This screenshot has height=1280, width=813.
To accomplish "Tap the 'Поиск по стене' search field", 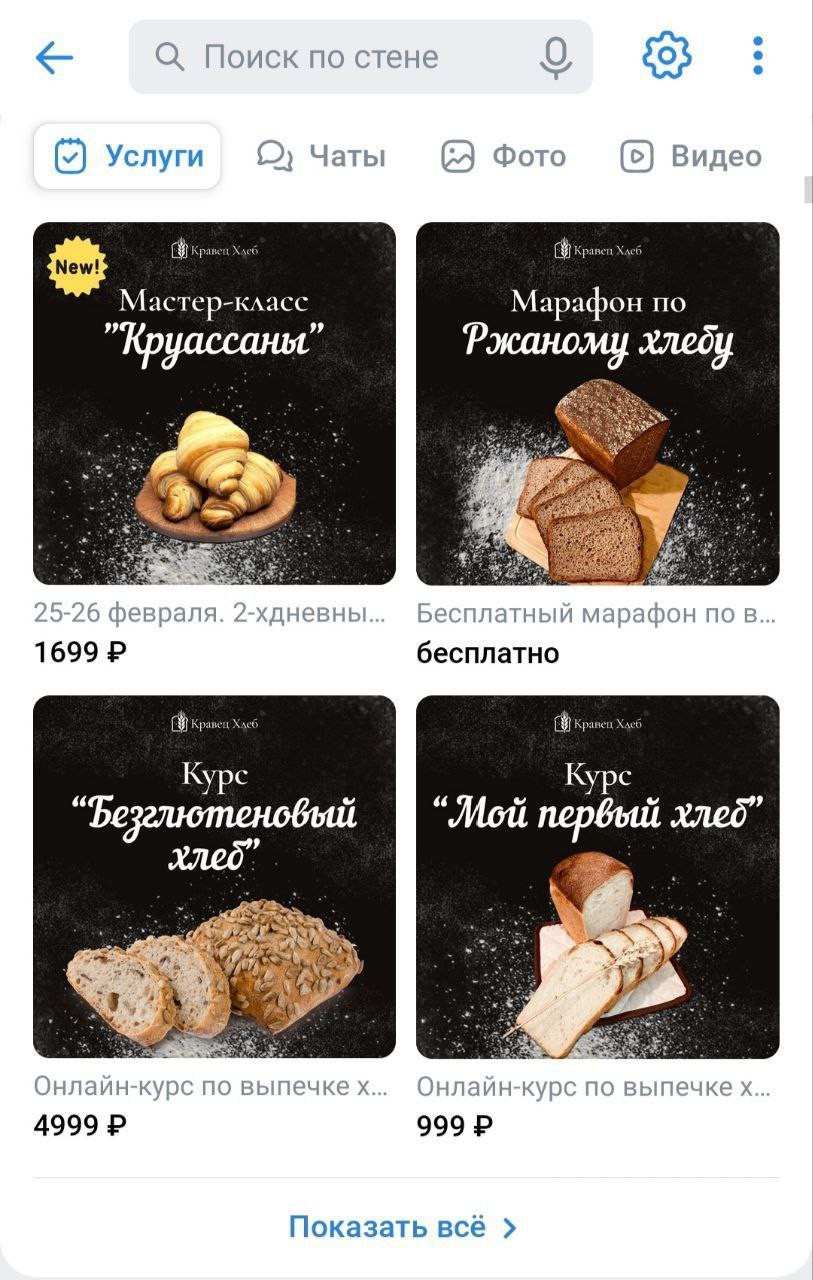I will pos(340,57).
